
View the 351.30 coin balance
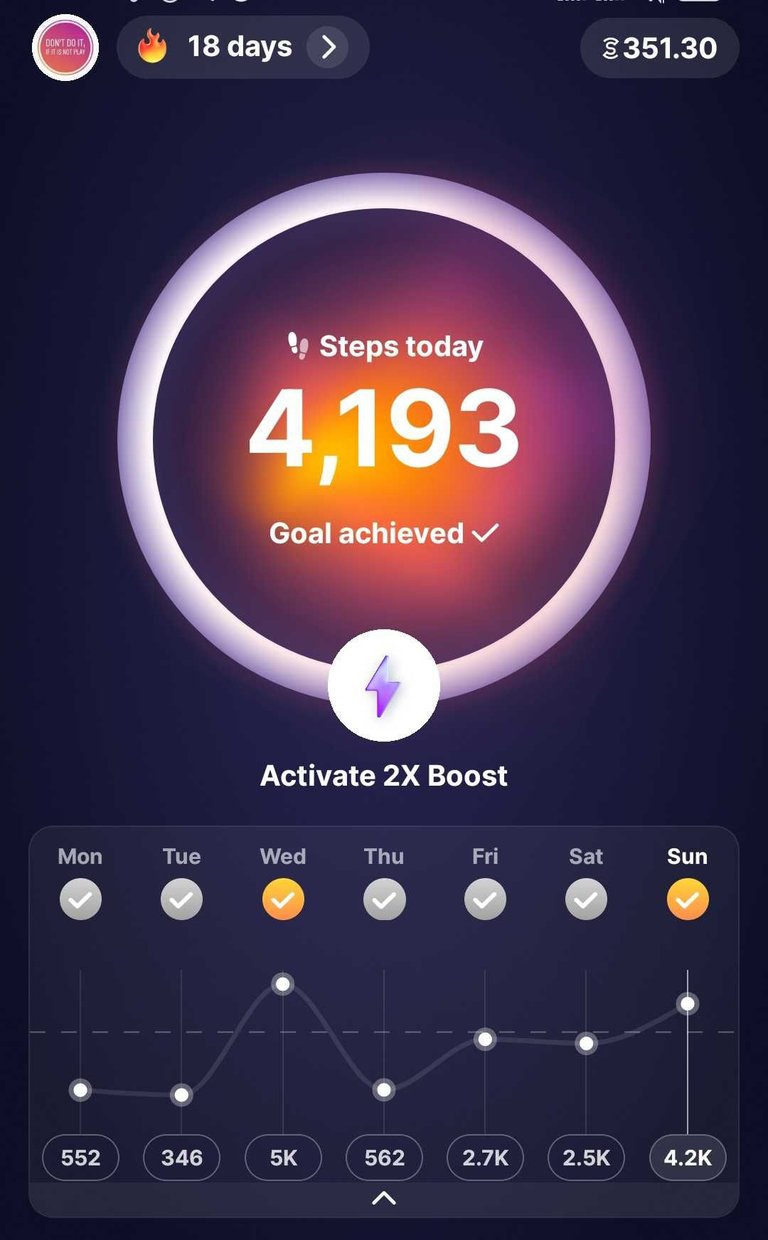coord(660,47)
